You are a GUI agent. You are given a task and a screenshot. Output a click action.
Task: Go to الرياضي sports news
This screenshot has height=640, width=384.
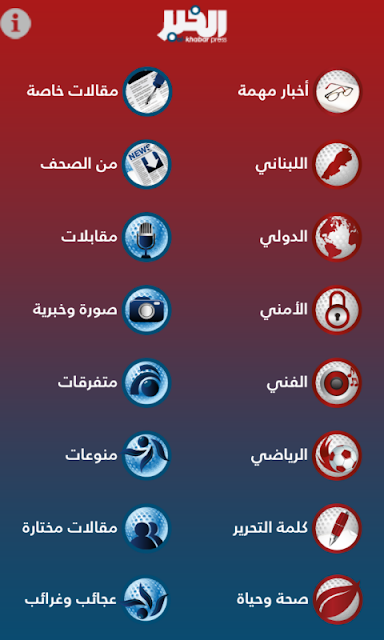(306, 456)
